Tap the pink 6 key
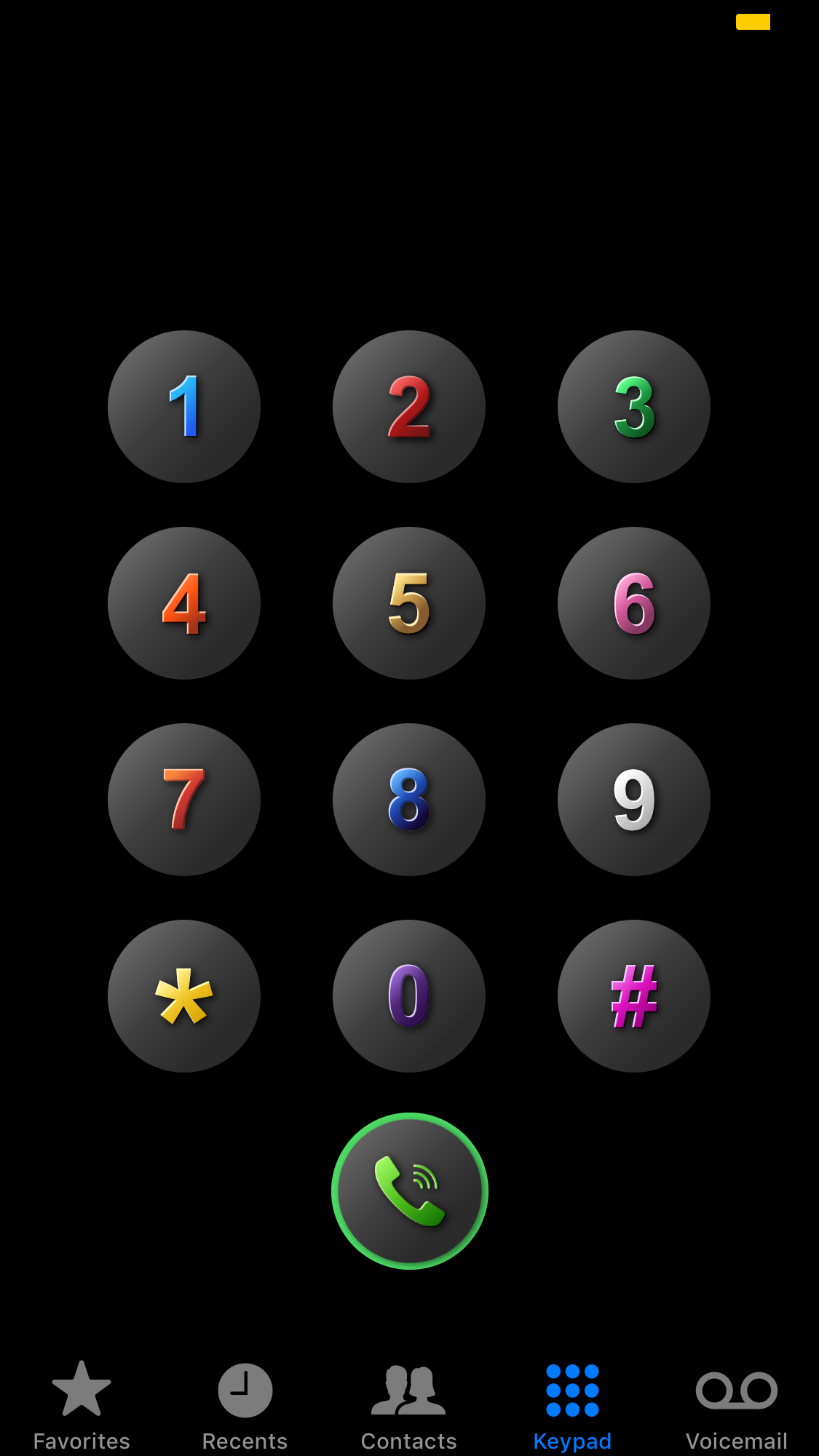The height and width of the screenshot is (1456, 819). pyautogui.click(x=634, y=603)
